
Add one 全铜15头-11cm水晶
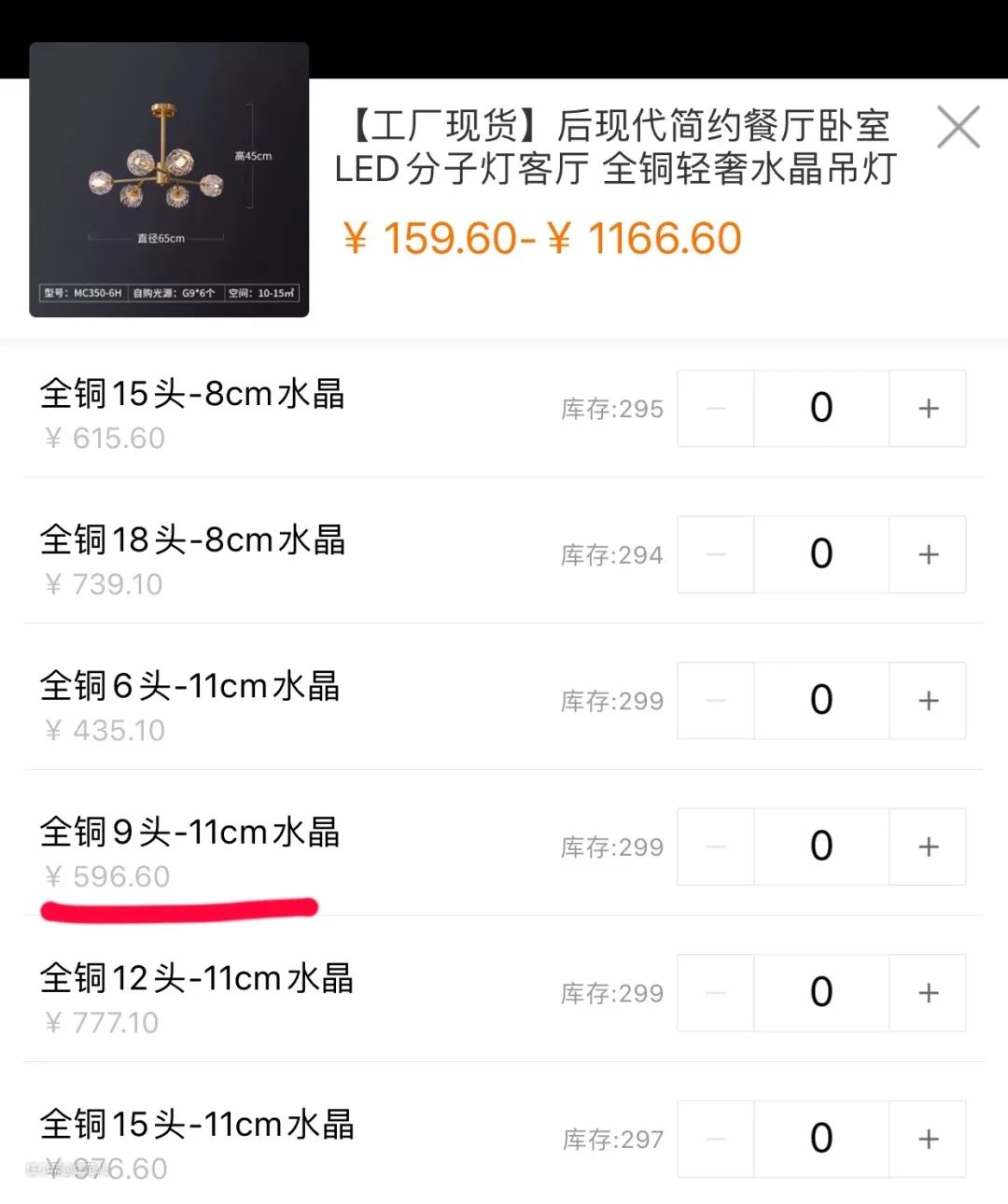click(x=928, y=1139)
